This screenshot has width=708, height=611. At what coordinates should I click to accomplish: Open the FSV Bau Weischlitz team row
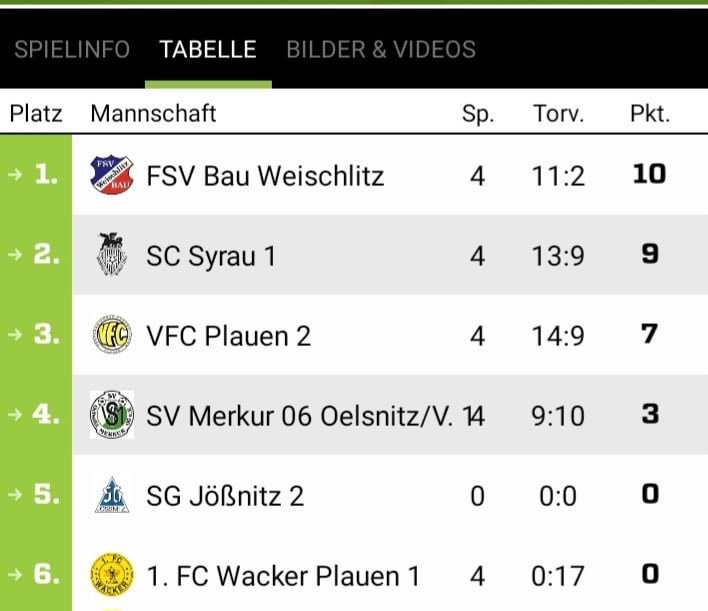(265, 175)
